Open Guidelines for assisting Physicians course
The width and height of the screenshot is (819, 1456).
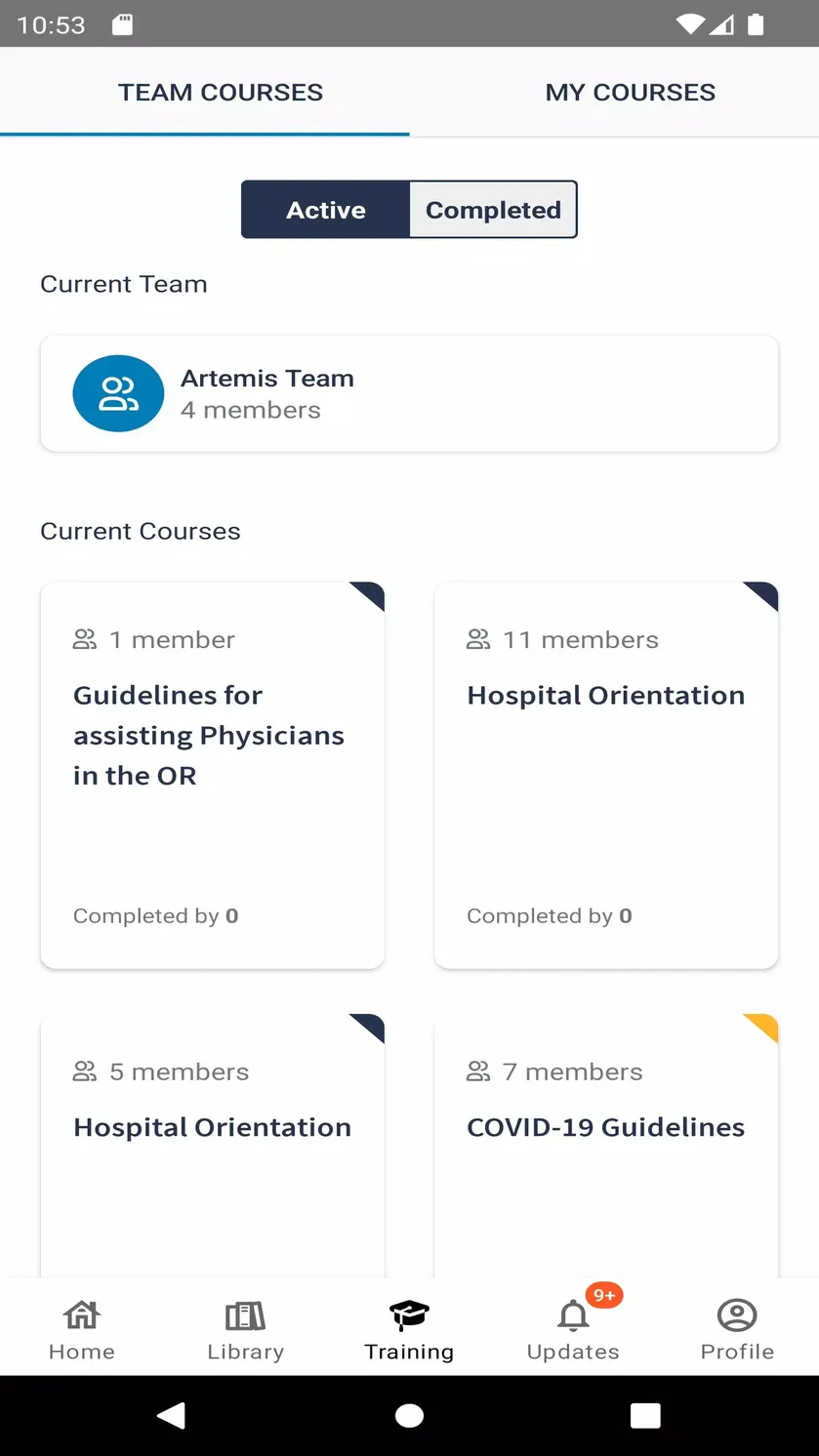point(212,775)
